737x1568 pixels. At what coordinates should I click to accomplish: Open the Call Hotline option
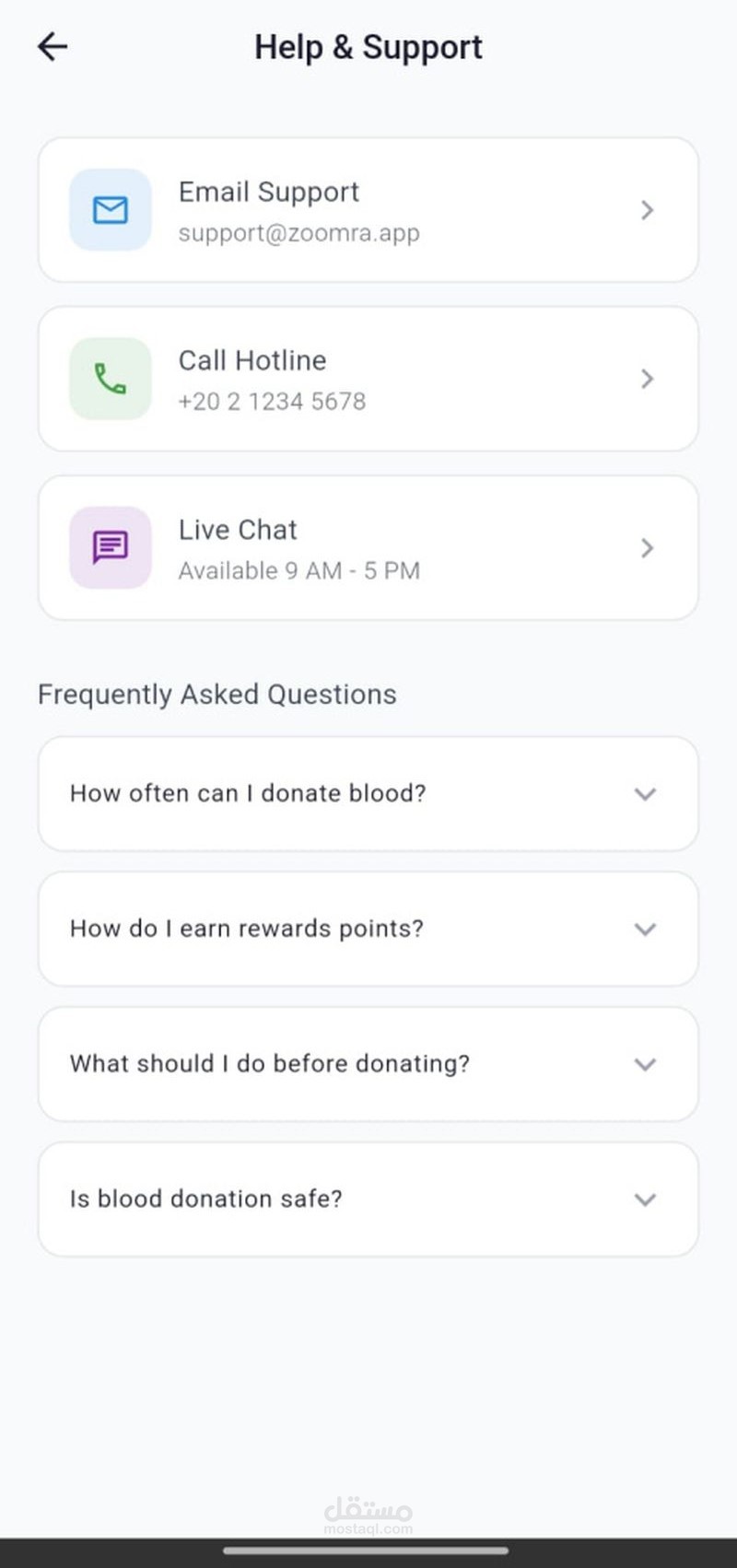[x=368, y=379]
